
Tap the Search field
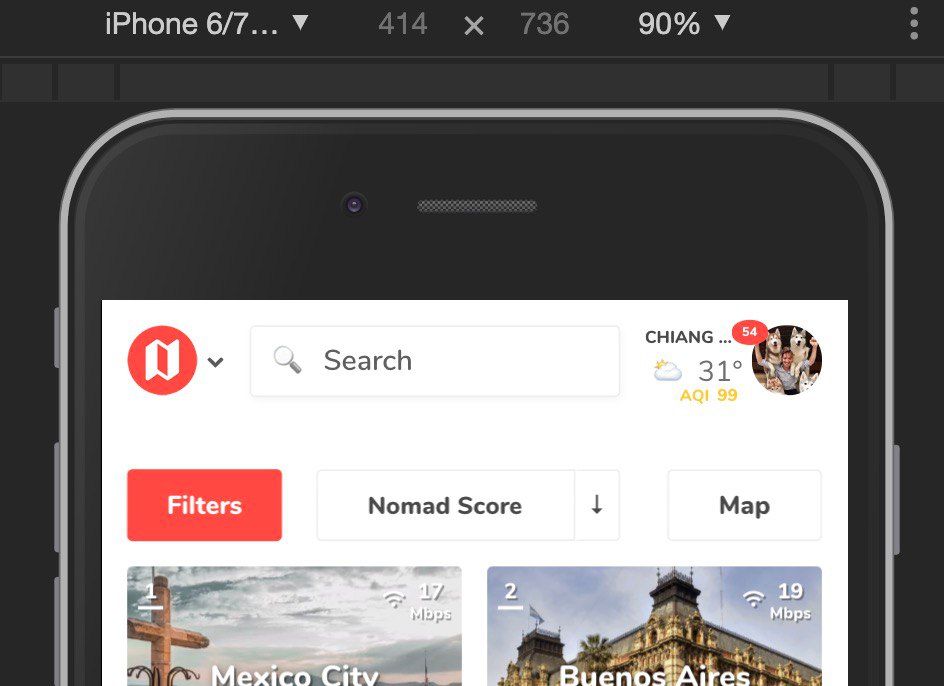click(x=435, y=361)
